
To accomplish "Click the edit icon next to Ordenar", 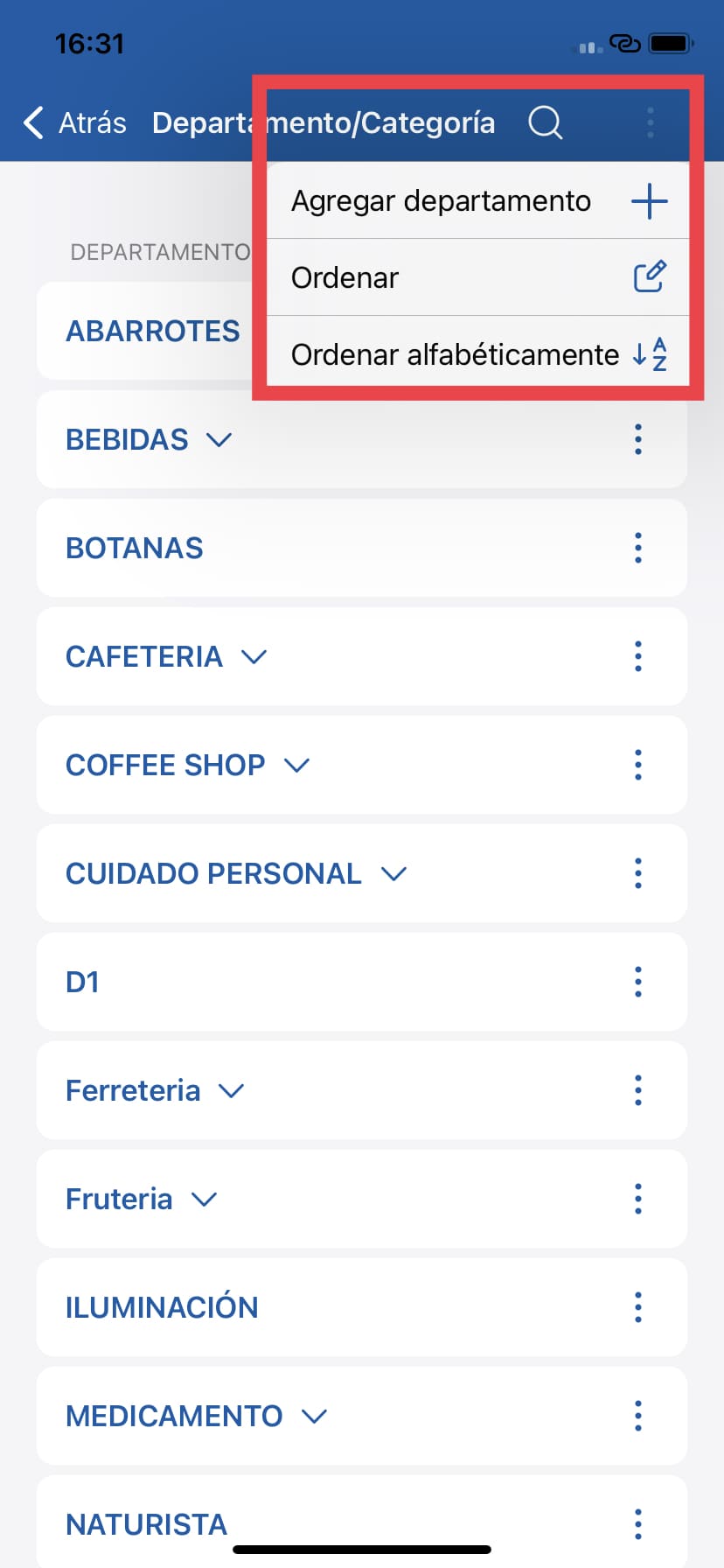I will [650, 276].
